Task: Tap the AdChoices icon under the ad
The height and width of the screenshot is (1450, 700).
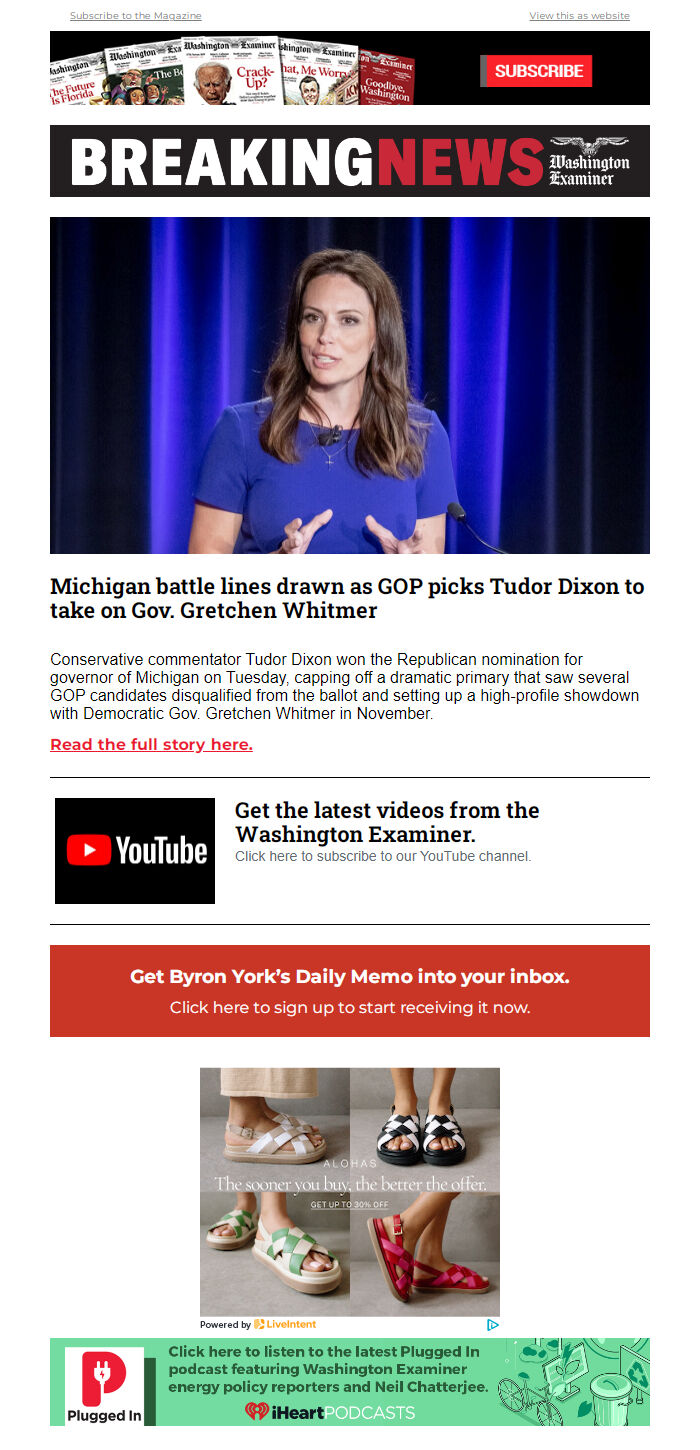Action: click(492, 1324)
